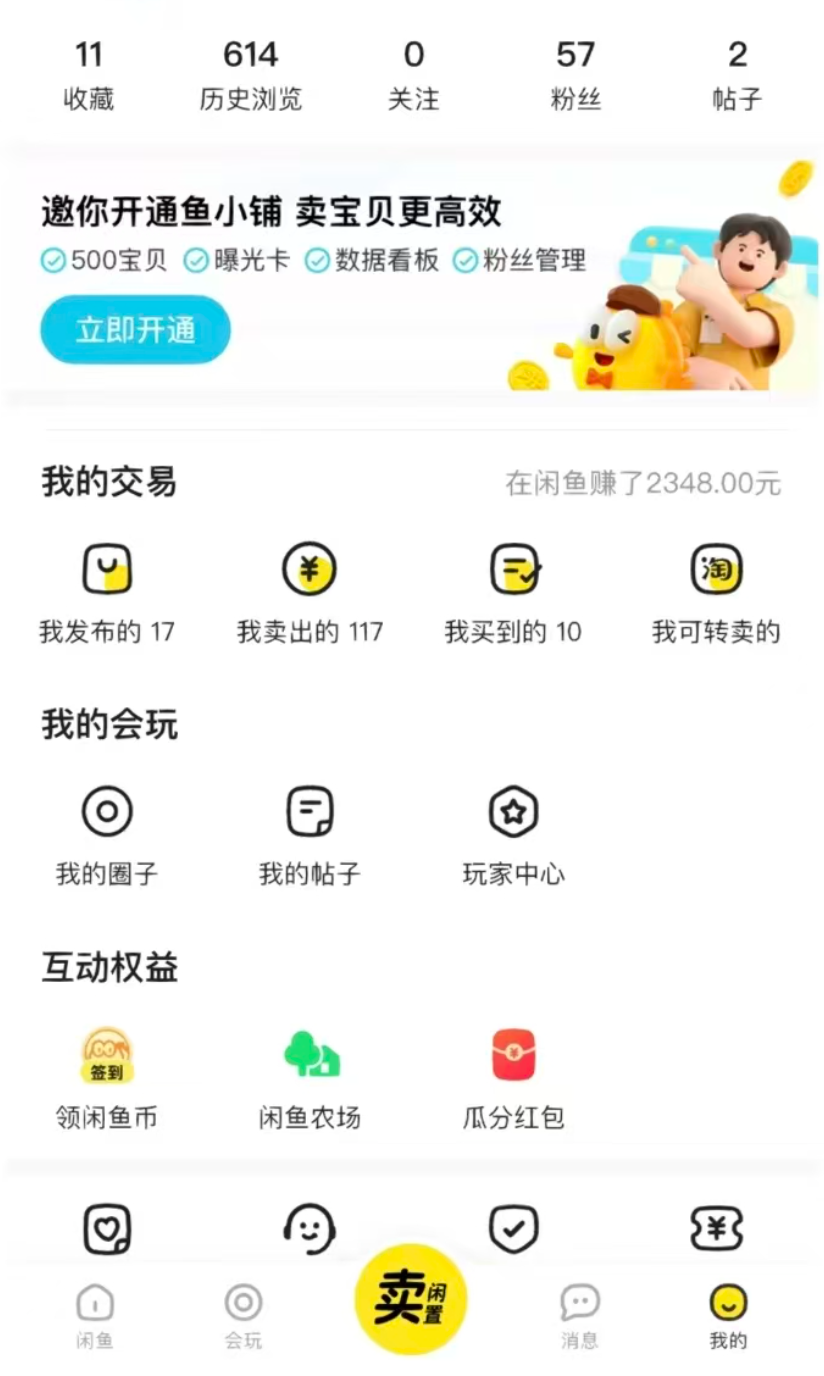Click the shield checkmark icon

[514, 1228]
